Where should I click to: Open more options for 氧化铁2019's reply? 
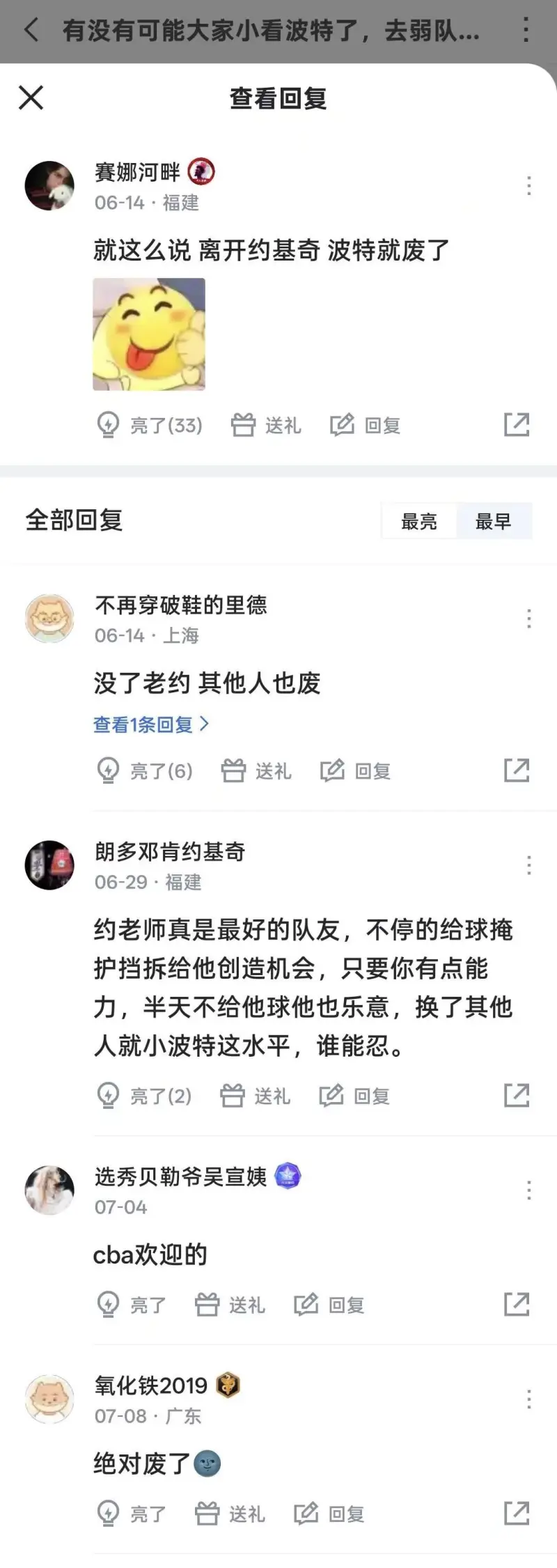coord(529,1399)
